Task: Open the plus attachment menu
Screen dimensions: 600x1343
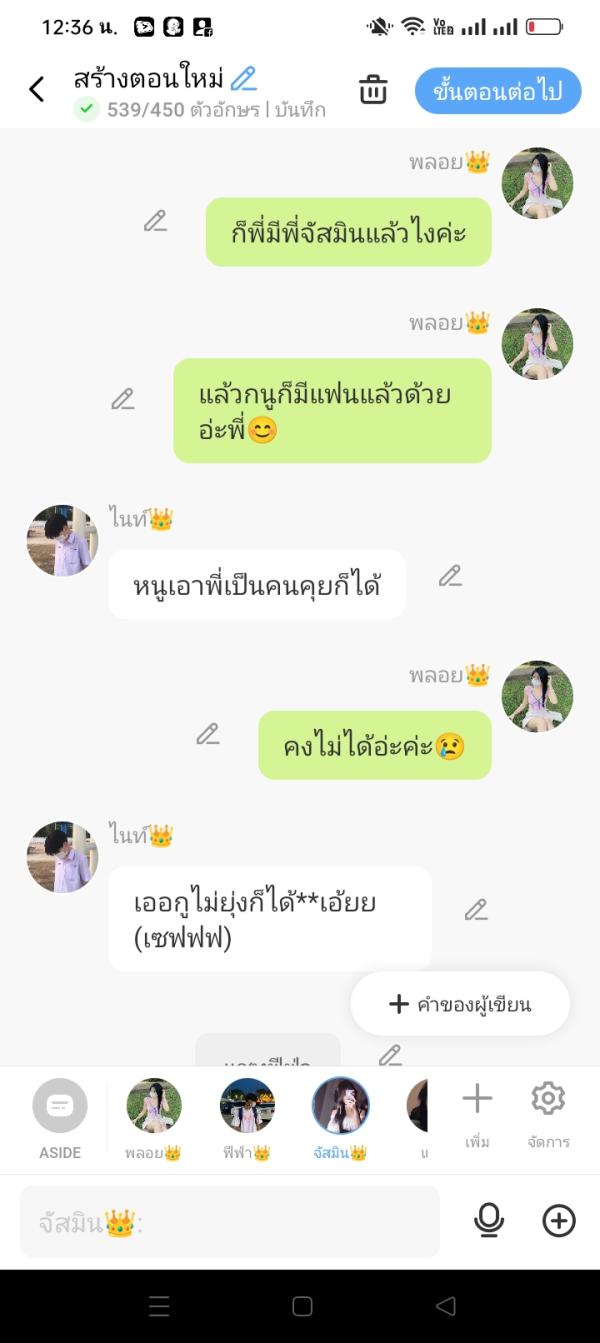Action: (x=559, y=1220)
